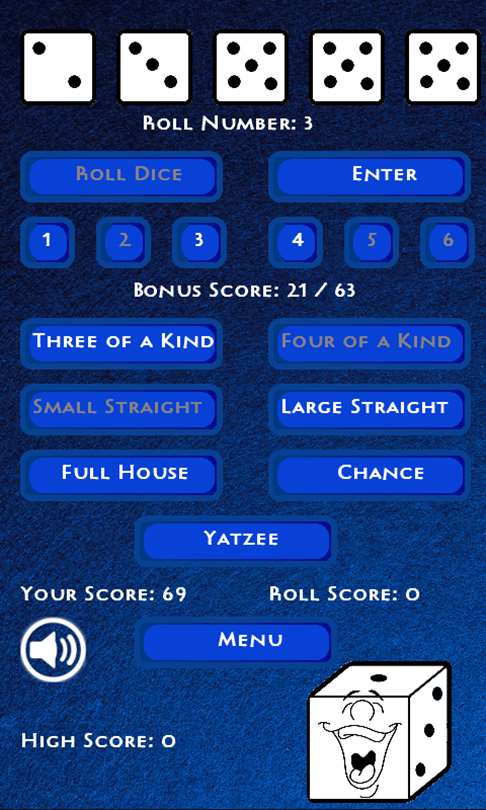Select the Roll Dice button

click(121, 176)
